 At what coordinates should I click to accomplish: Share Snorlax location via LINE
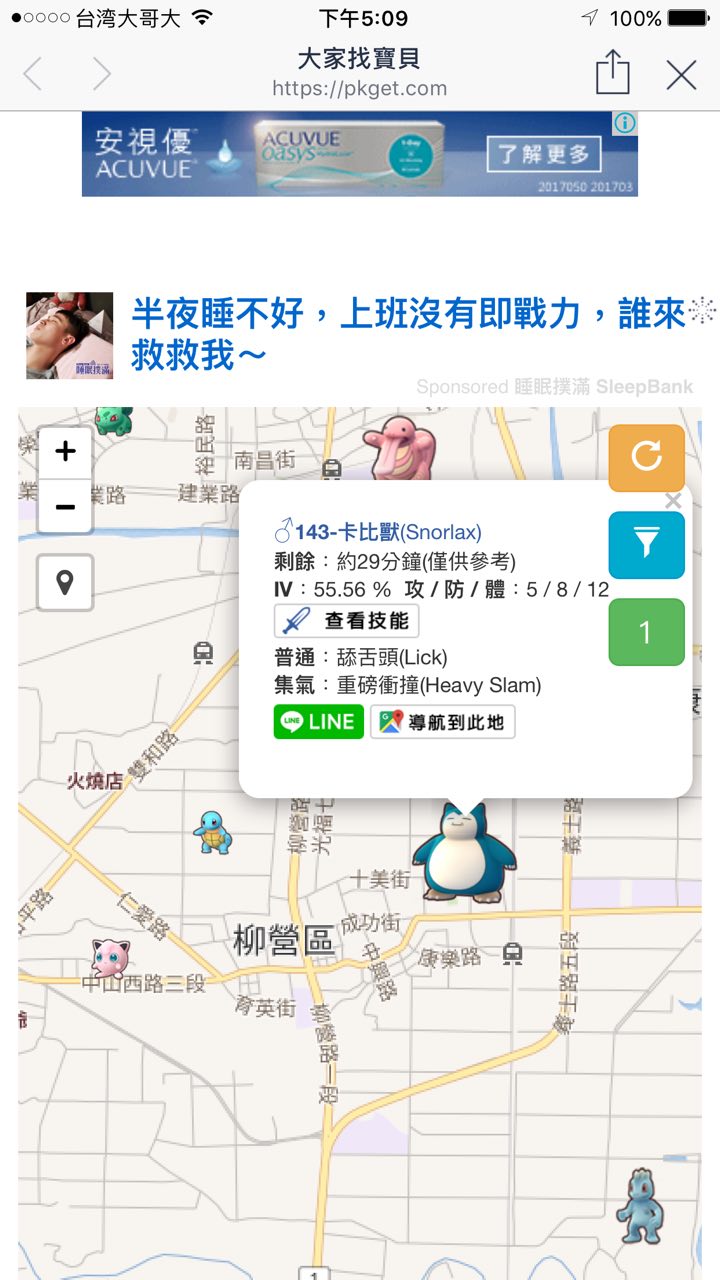319,722
